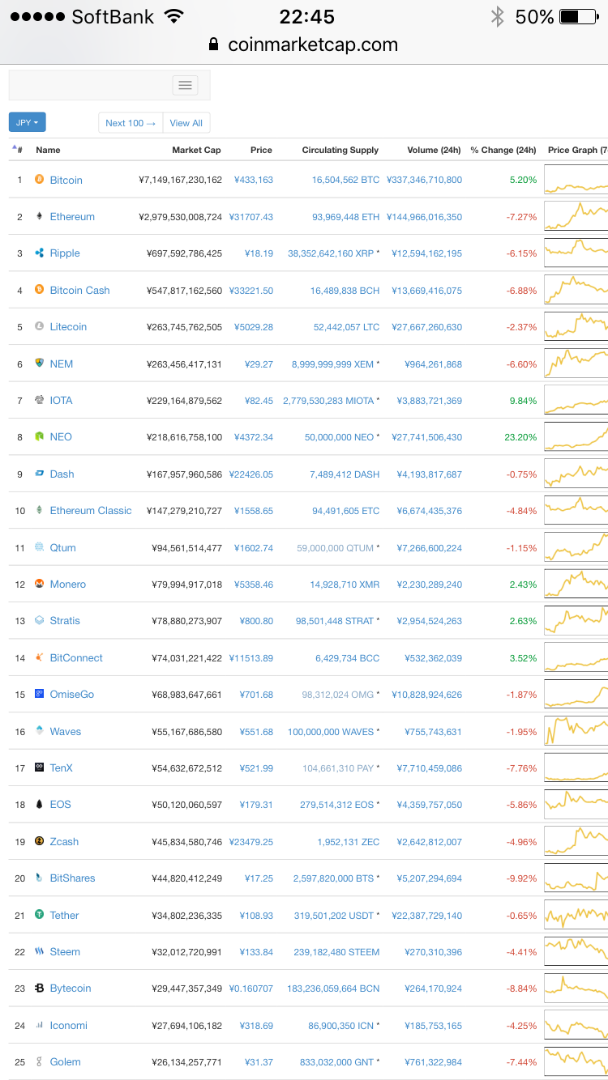
Task: View Zcash coin details
Action: click(64, 841)
